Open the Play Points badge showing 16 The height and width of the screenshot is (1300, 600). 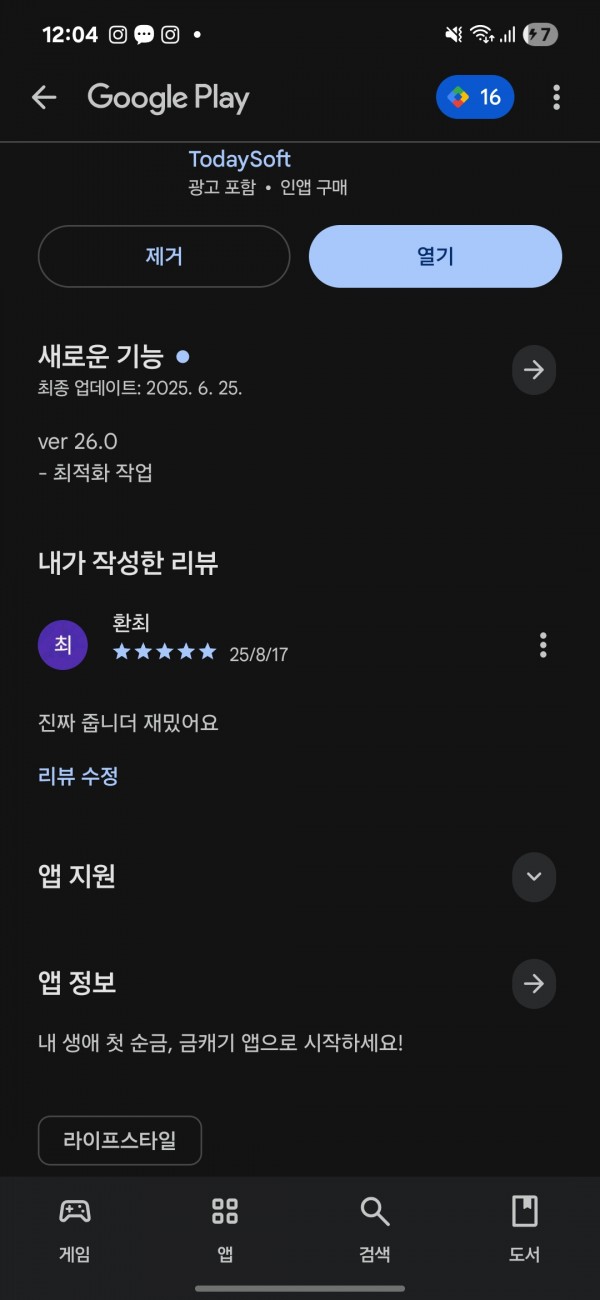(475, 97)
